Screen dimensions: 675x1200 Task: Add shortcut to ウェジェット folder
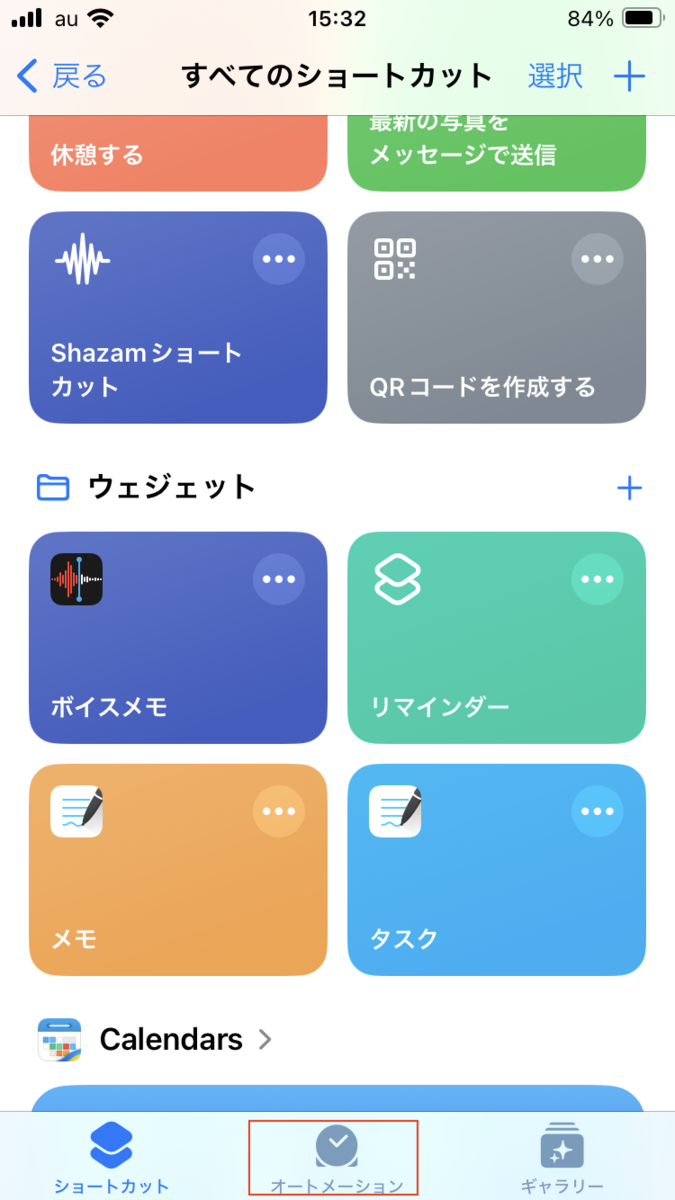pos(629,488)
